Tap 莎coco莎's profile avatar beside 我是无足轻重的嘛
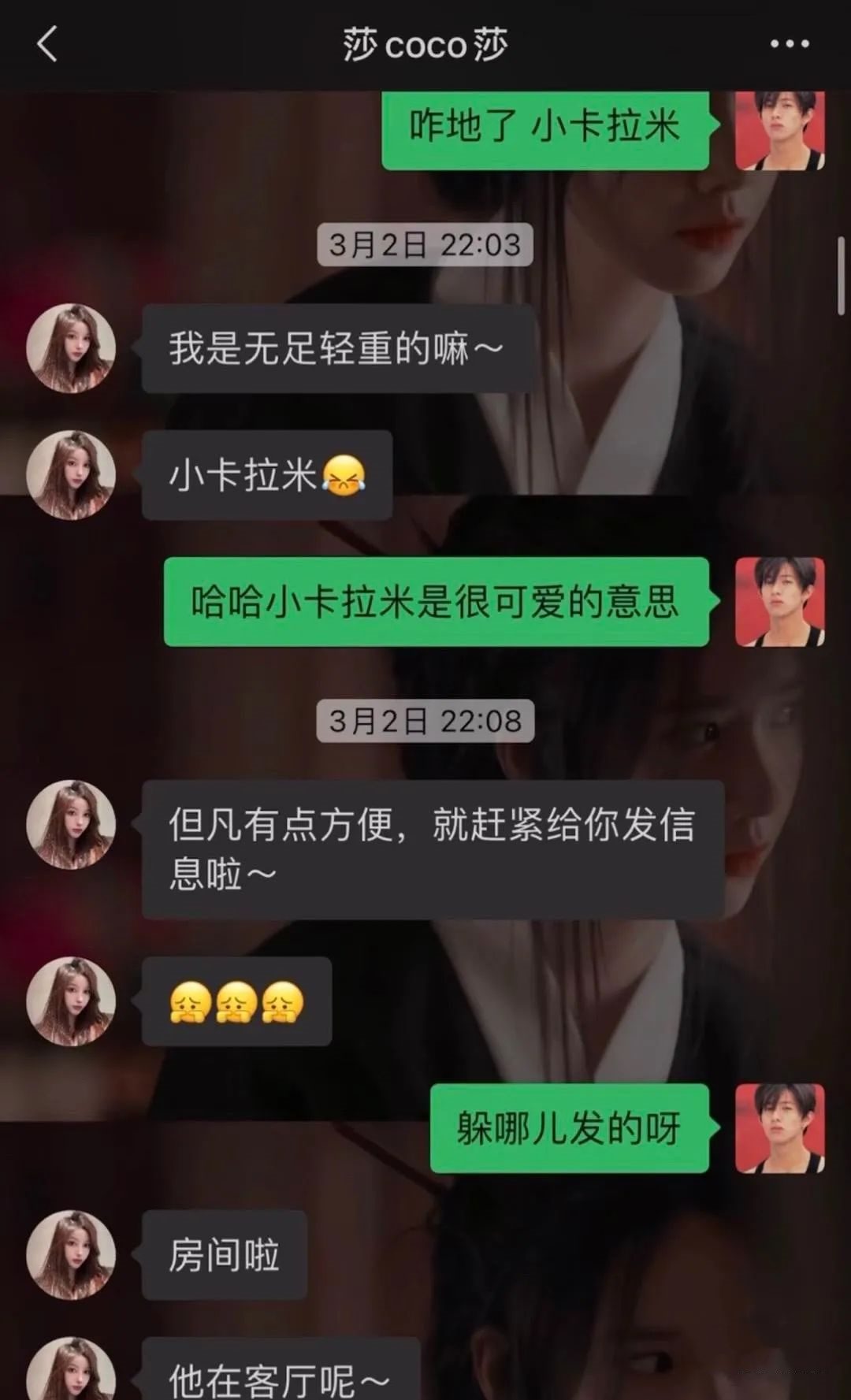The image size is (851, 1400). click(72, 349)
